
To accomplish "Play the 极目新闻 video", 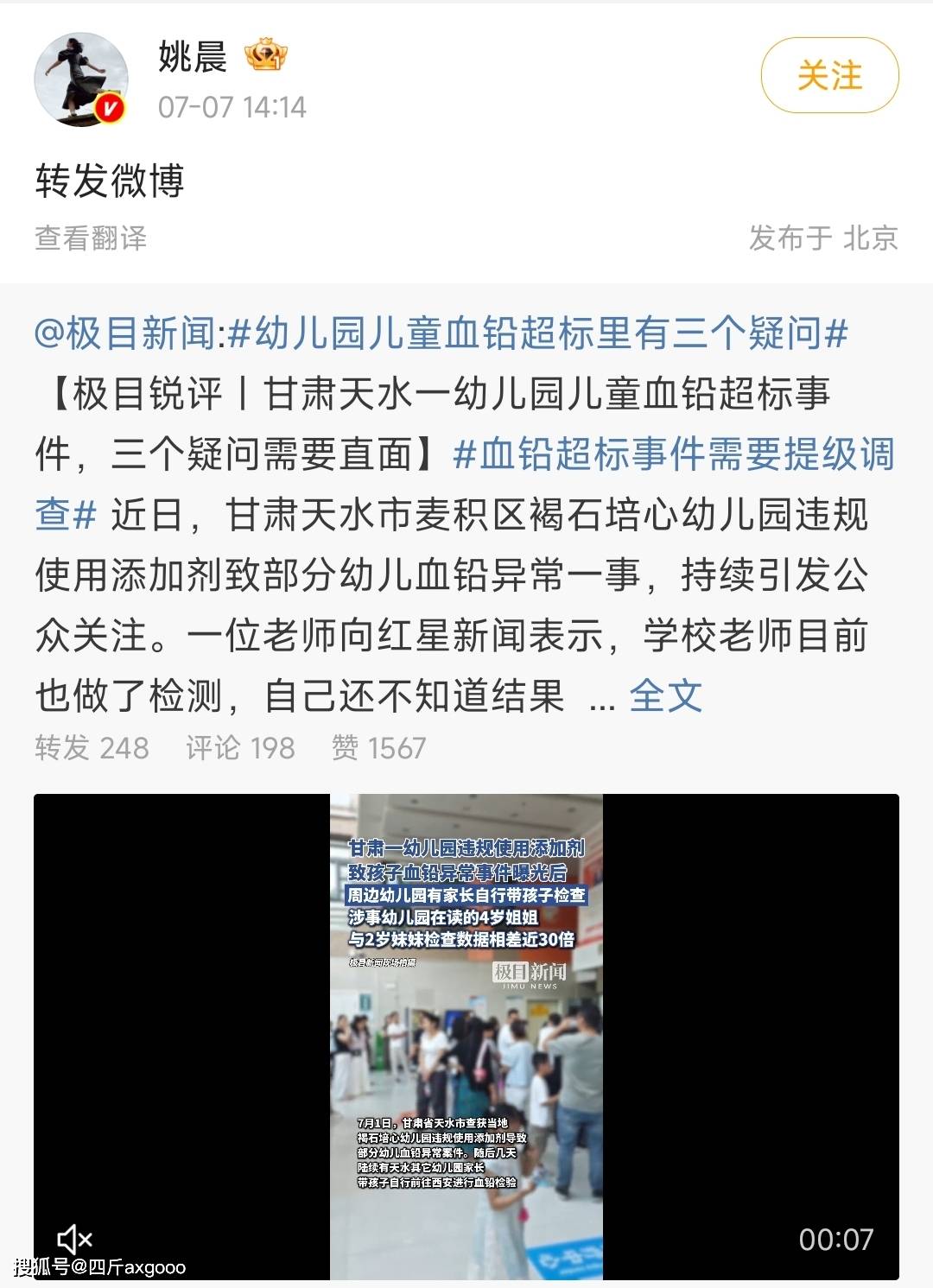I will 466,1037.
